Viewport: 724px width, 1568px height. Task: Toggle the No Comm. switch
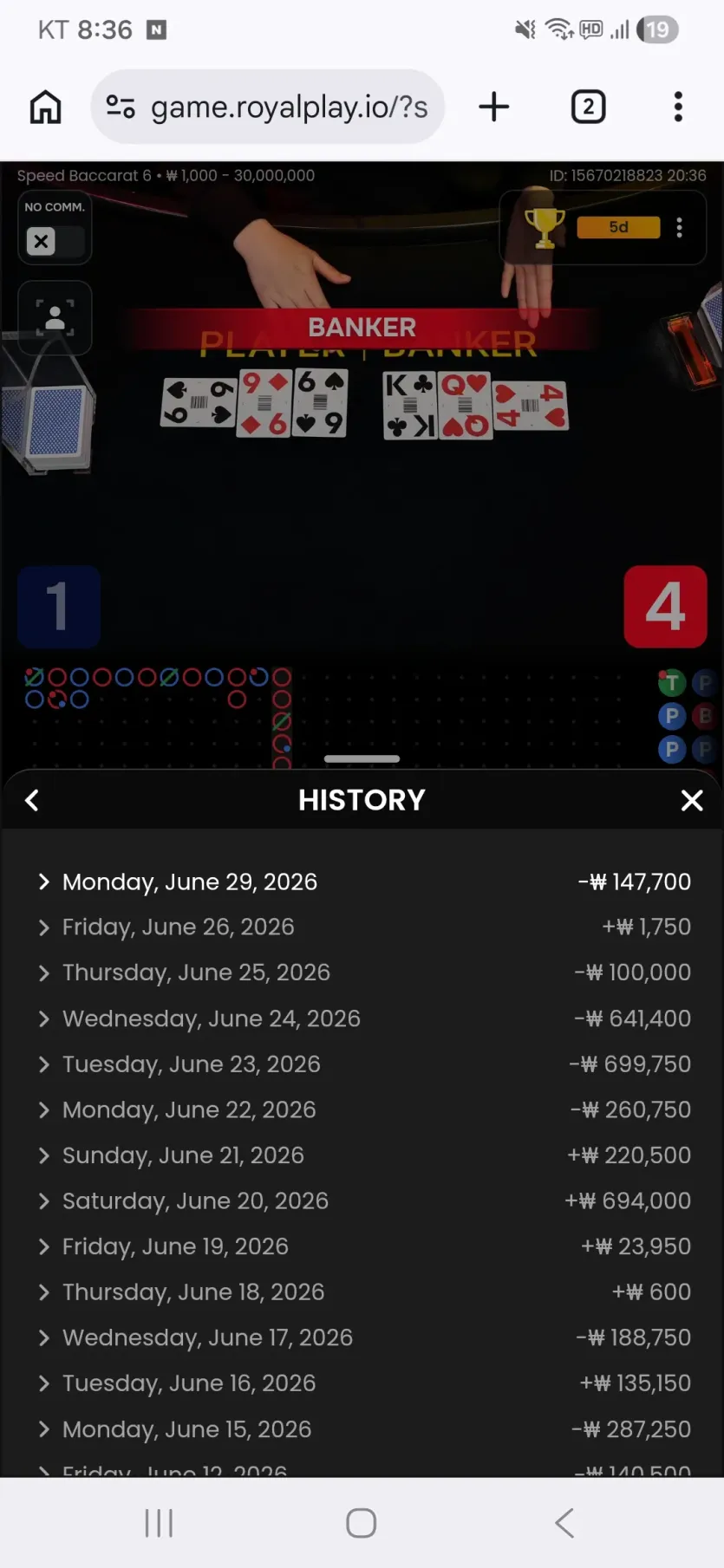55,241
